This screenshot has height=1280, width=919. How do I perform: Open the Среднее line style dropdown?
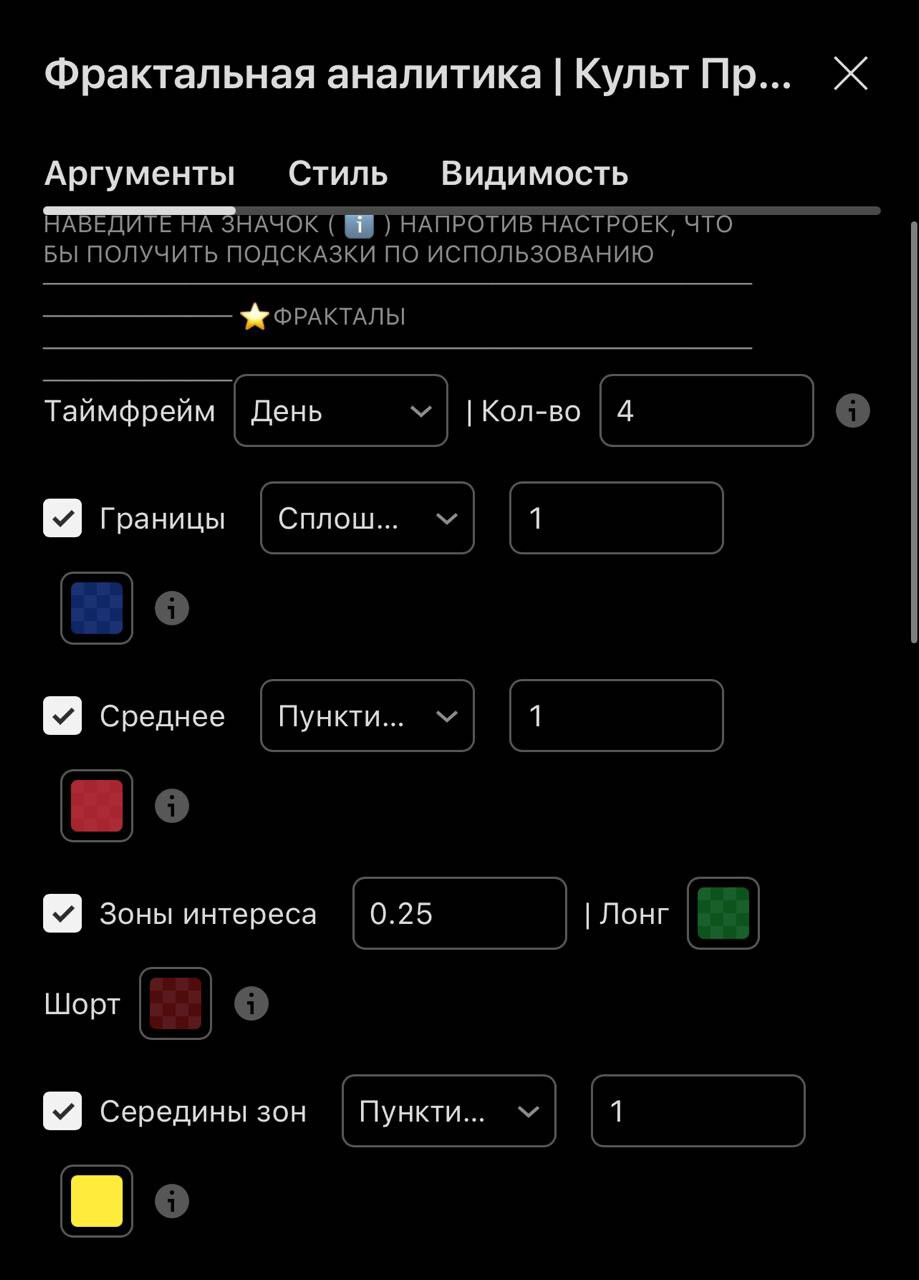tap(367, 716)
